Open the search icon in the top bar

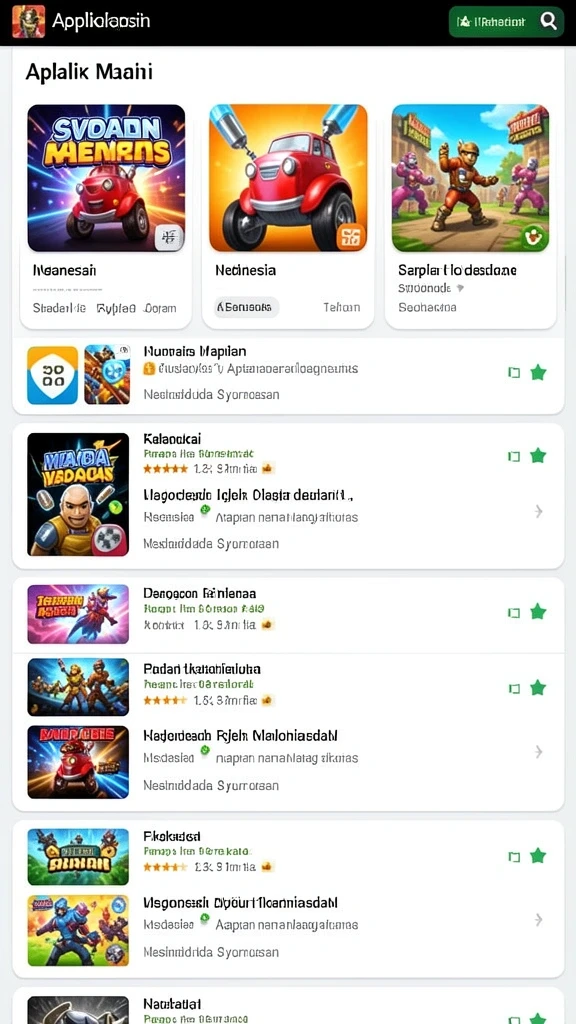pyautogui.click(x=549, y=22)
